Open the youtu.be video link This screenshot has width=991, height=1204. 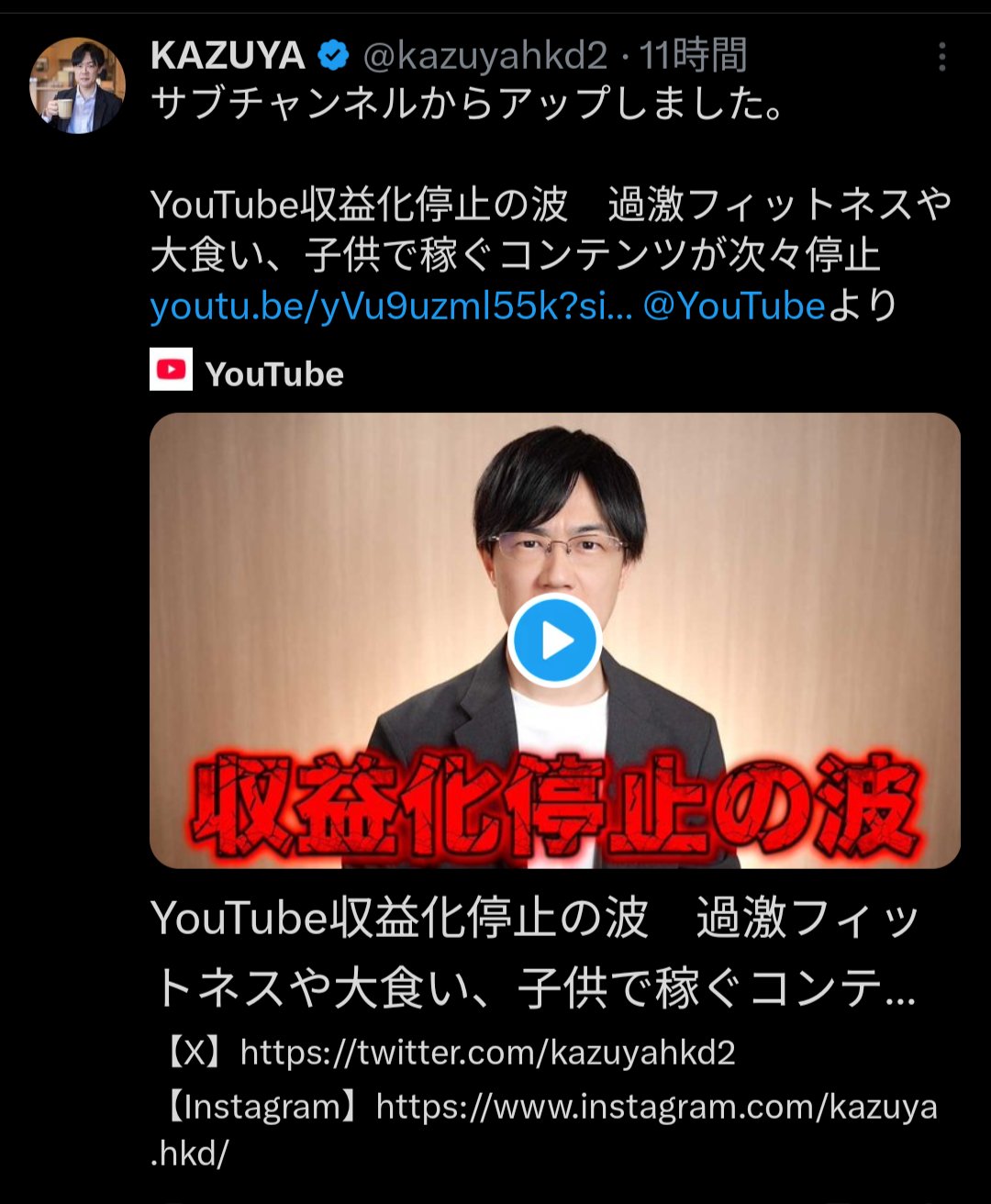point(391,307)
